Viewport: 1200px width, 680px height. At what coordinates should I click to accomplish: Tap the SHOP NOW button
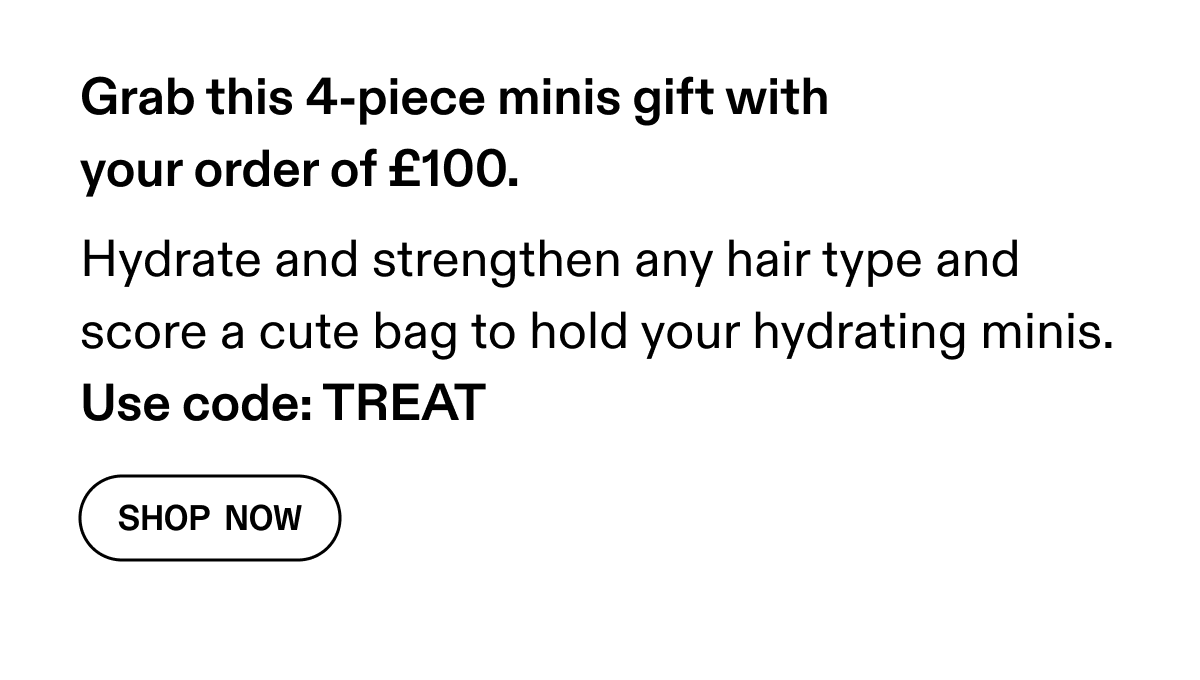point(210,518)
